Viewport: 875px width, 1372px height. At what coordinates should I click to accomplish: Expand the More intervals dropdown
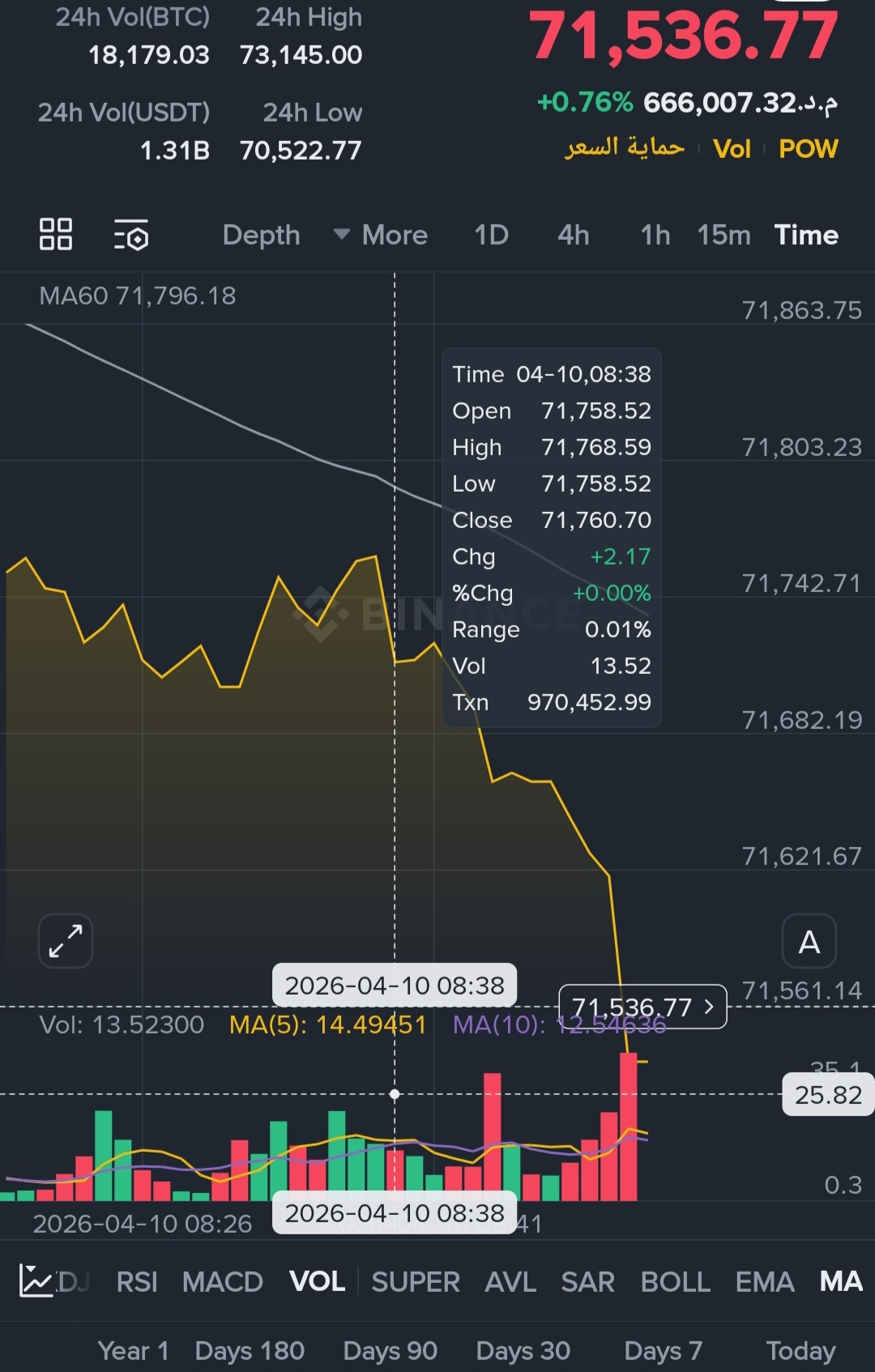point(381,235)
